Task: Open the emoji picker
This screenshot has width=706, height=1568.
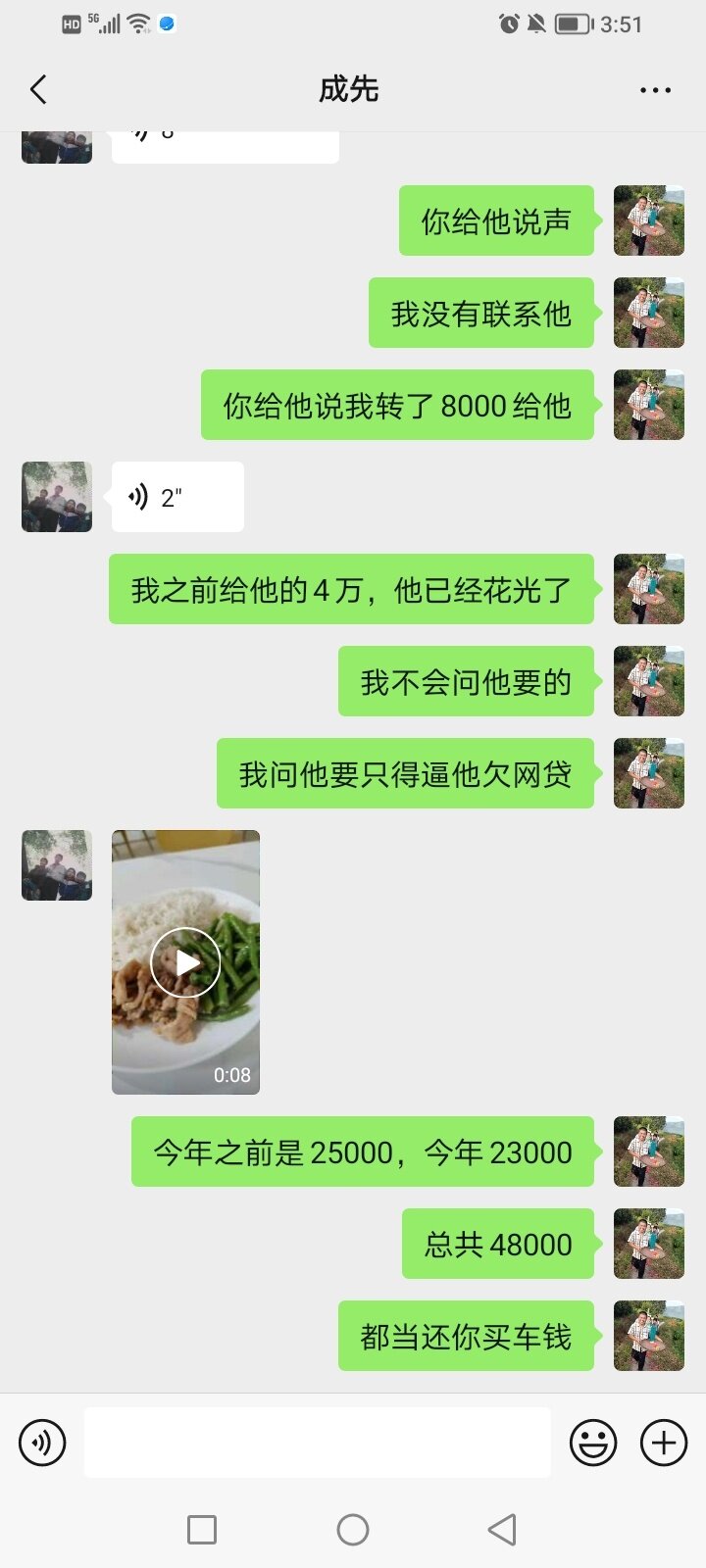Action: point(593,1443)
